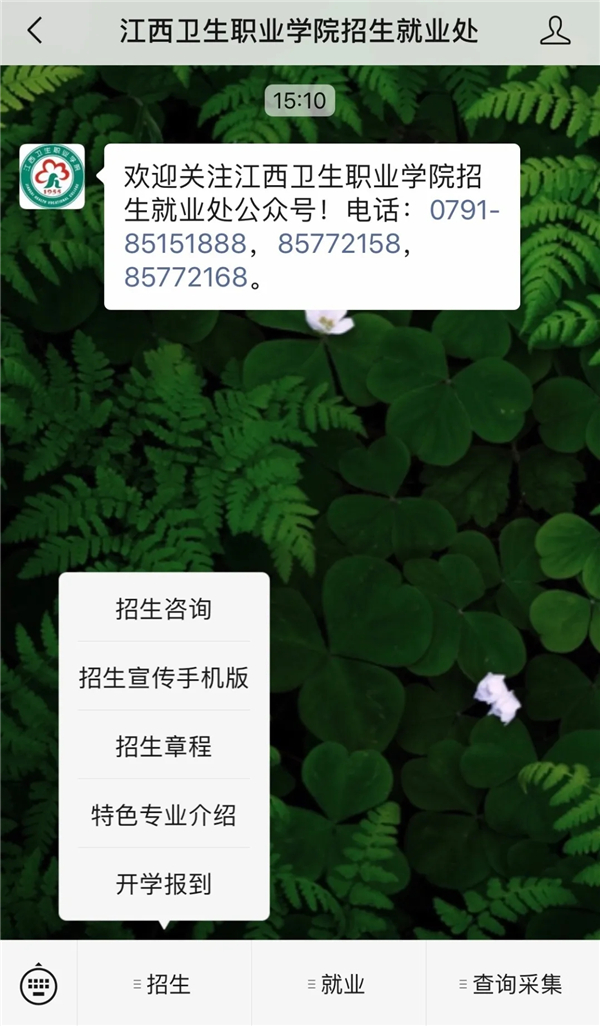View 招生章程

(x=164, y=746)
